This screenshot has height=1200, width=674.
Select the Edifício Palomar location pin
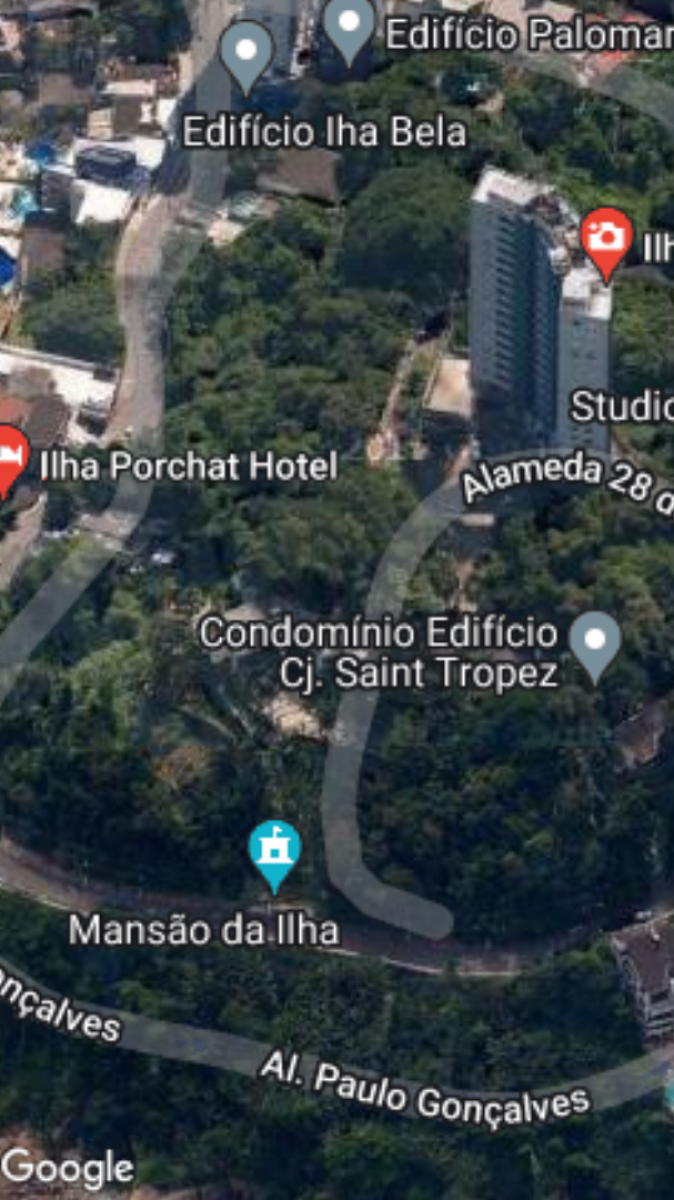(348, 30)
